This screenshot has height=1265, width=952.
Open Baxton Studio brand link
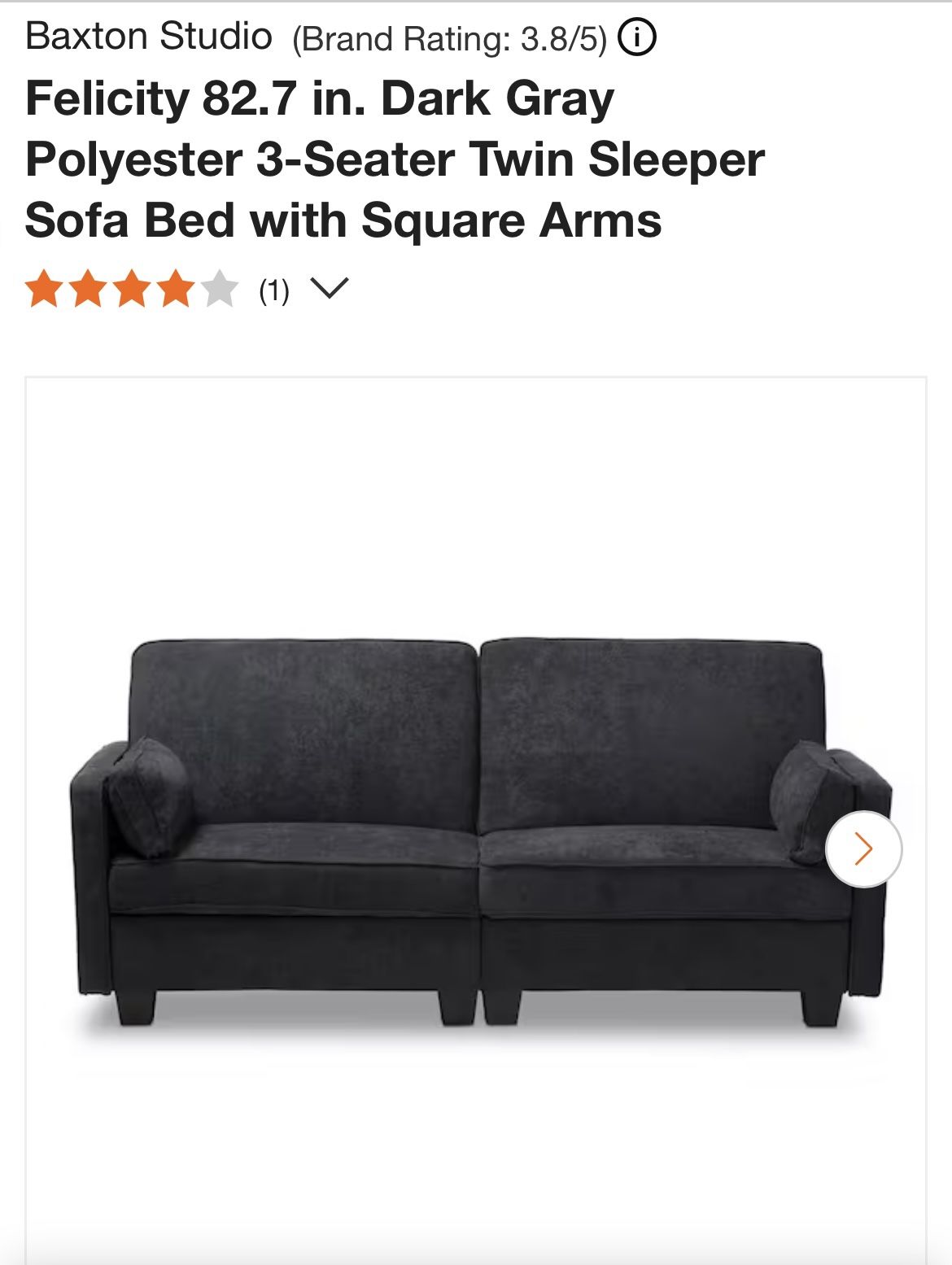(x=149, y=37)
